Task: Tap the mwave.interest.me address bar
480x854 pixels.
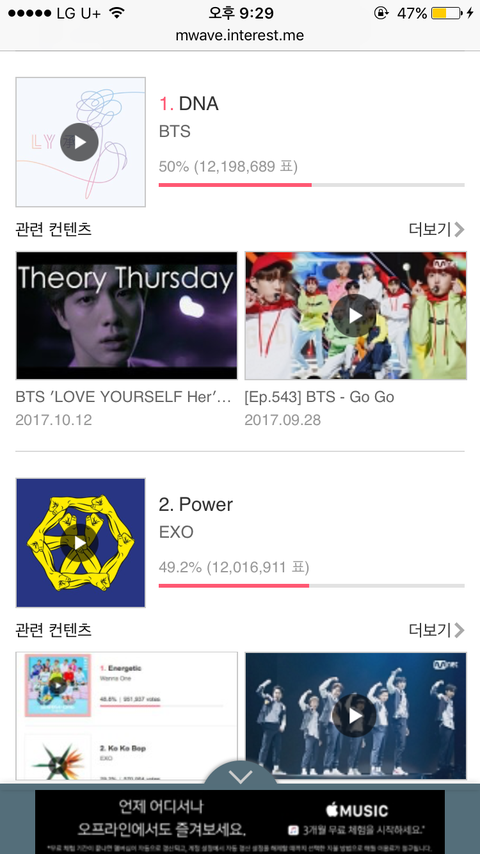Action: (240, 35)
